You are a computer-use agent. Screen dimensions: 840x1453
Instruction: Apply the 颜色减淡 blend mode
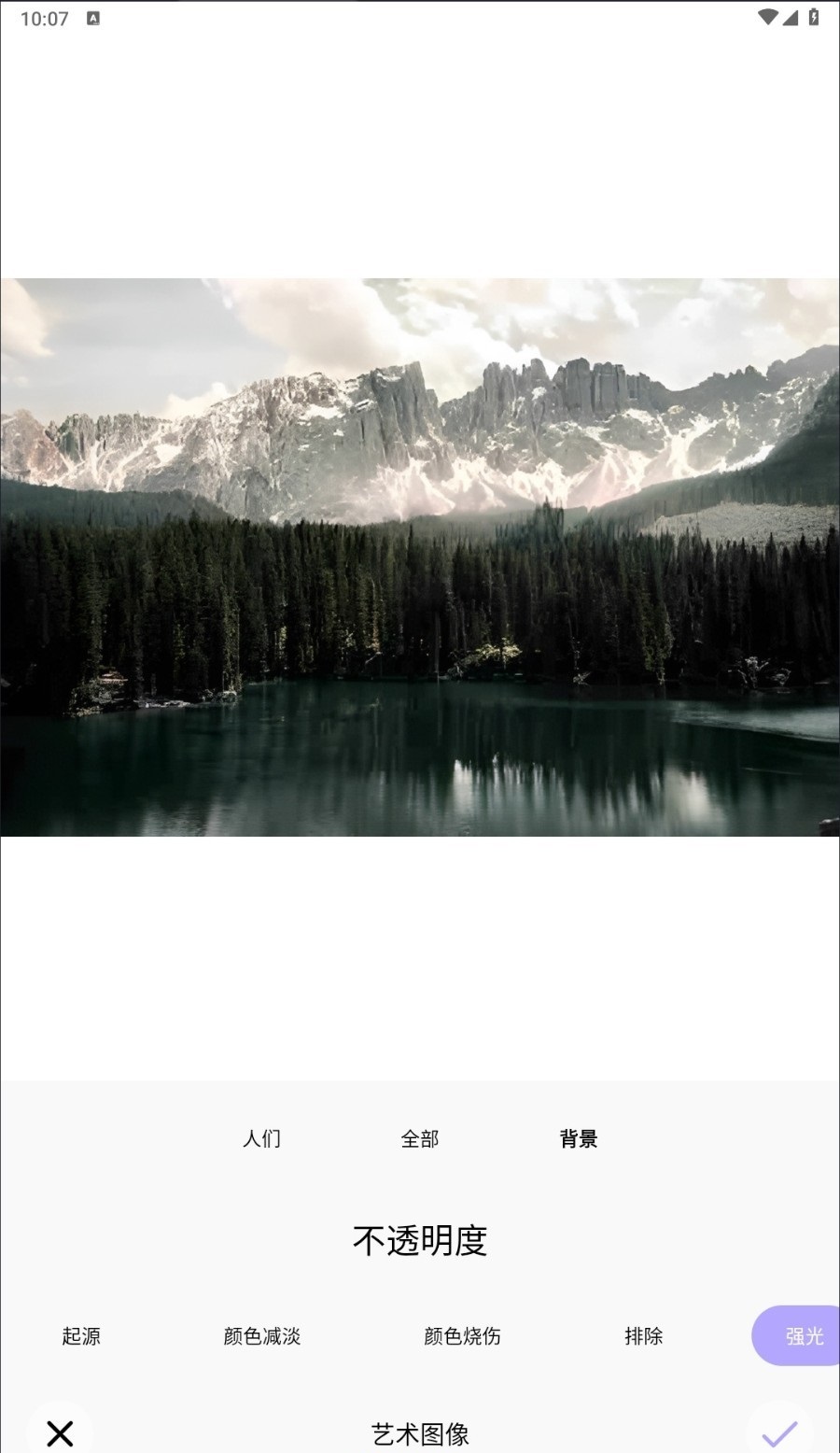pyautogui.click(x=262, y=1336)
